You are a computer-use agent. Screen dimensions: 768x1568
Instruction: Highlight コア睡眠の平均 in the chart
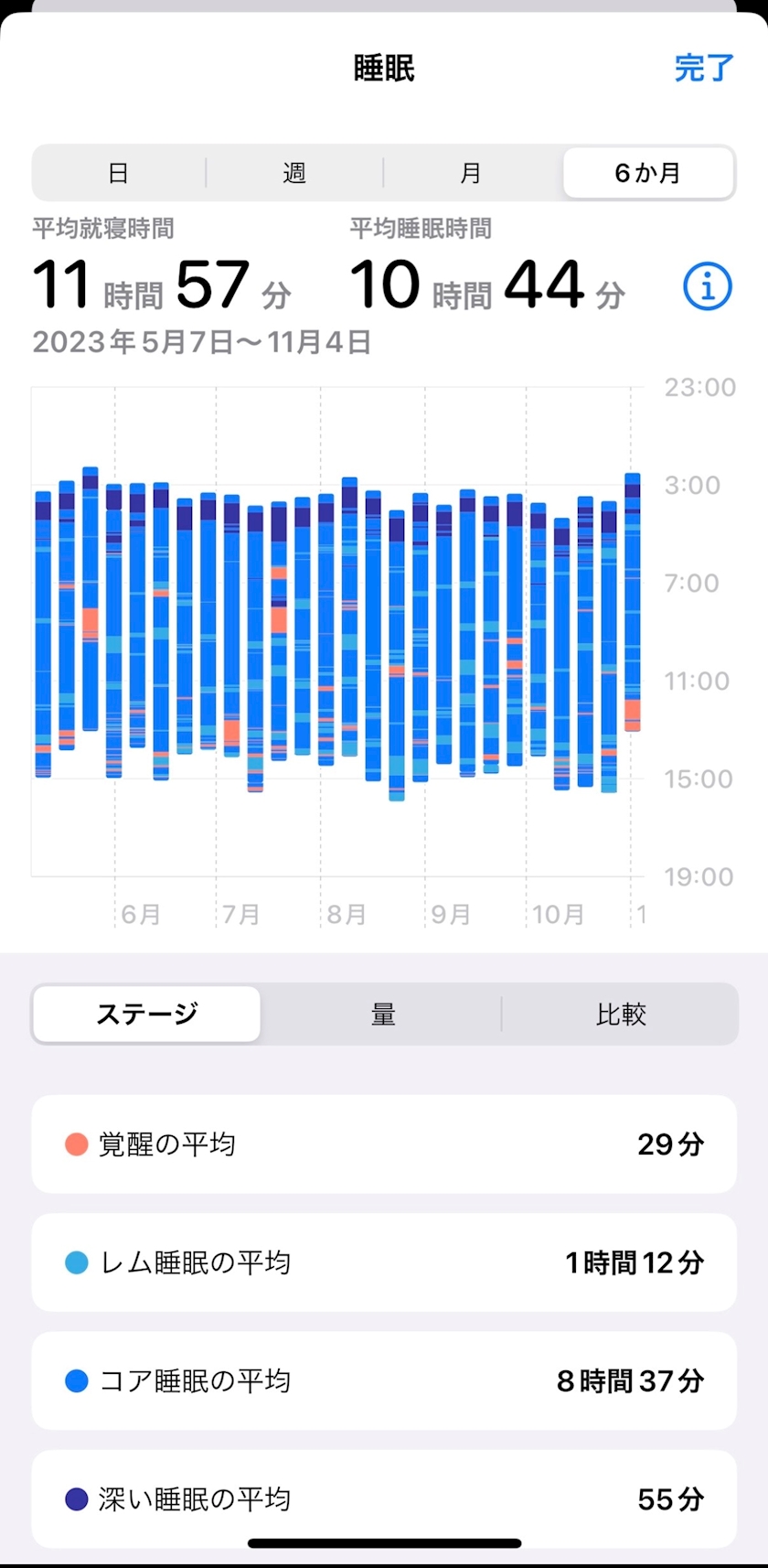[x=384, y=1380]
